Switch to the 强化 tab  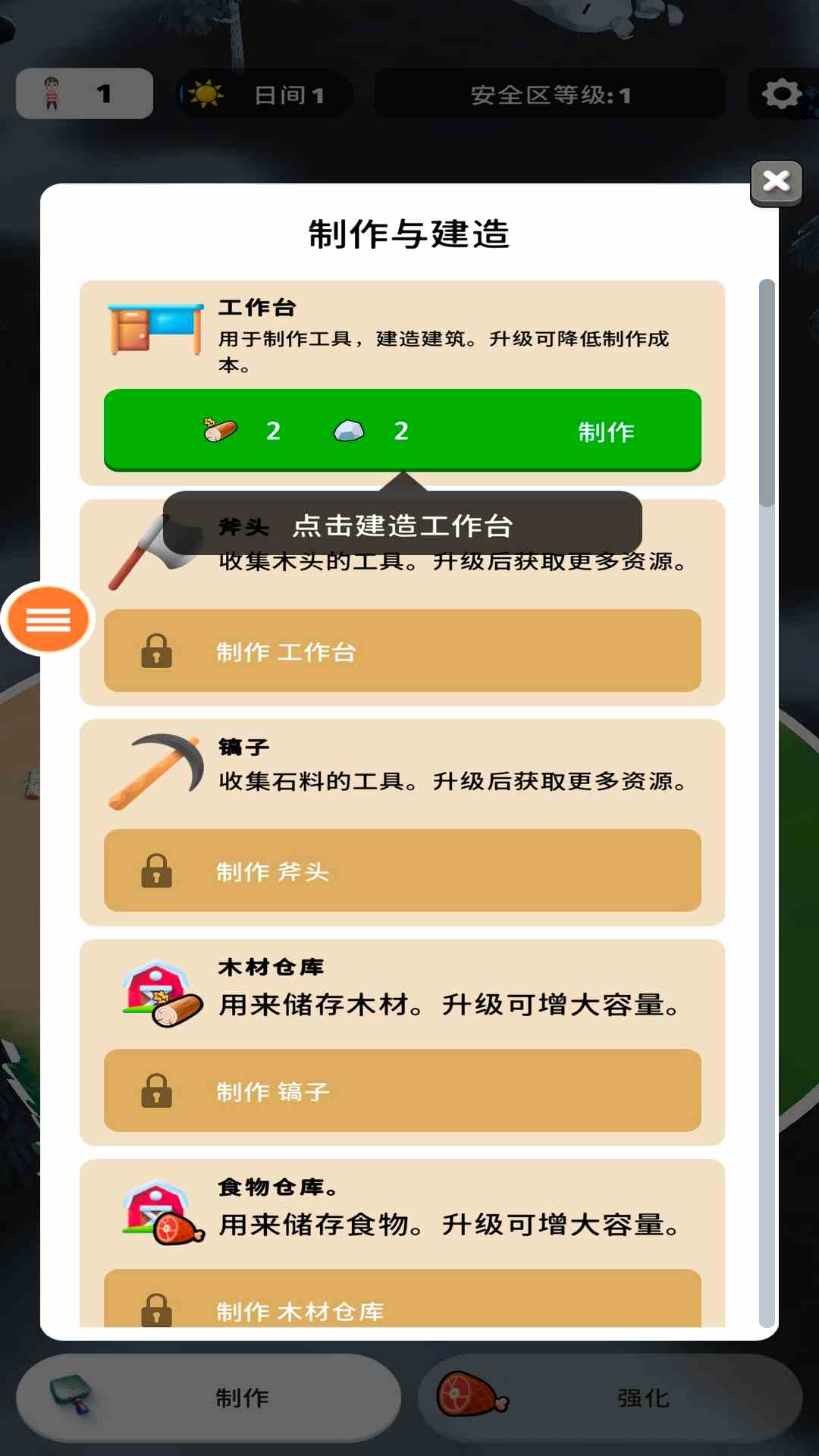(614, 1398)
